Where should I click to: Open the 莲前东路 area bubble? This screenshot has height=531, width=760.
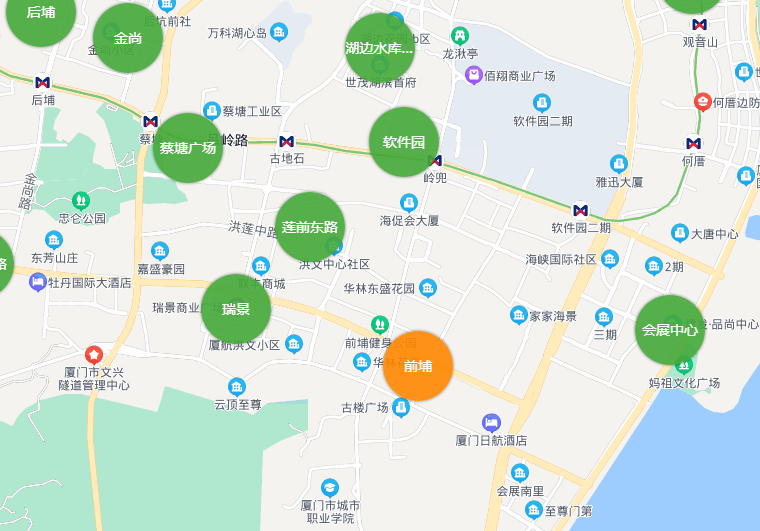pos(310,227)
